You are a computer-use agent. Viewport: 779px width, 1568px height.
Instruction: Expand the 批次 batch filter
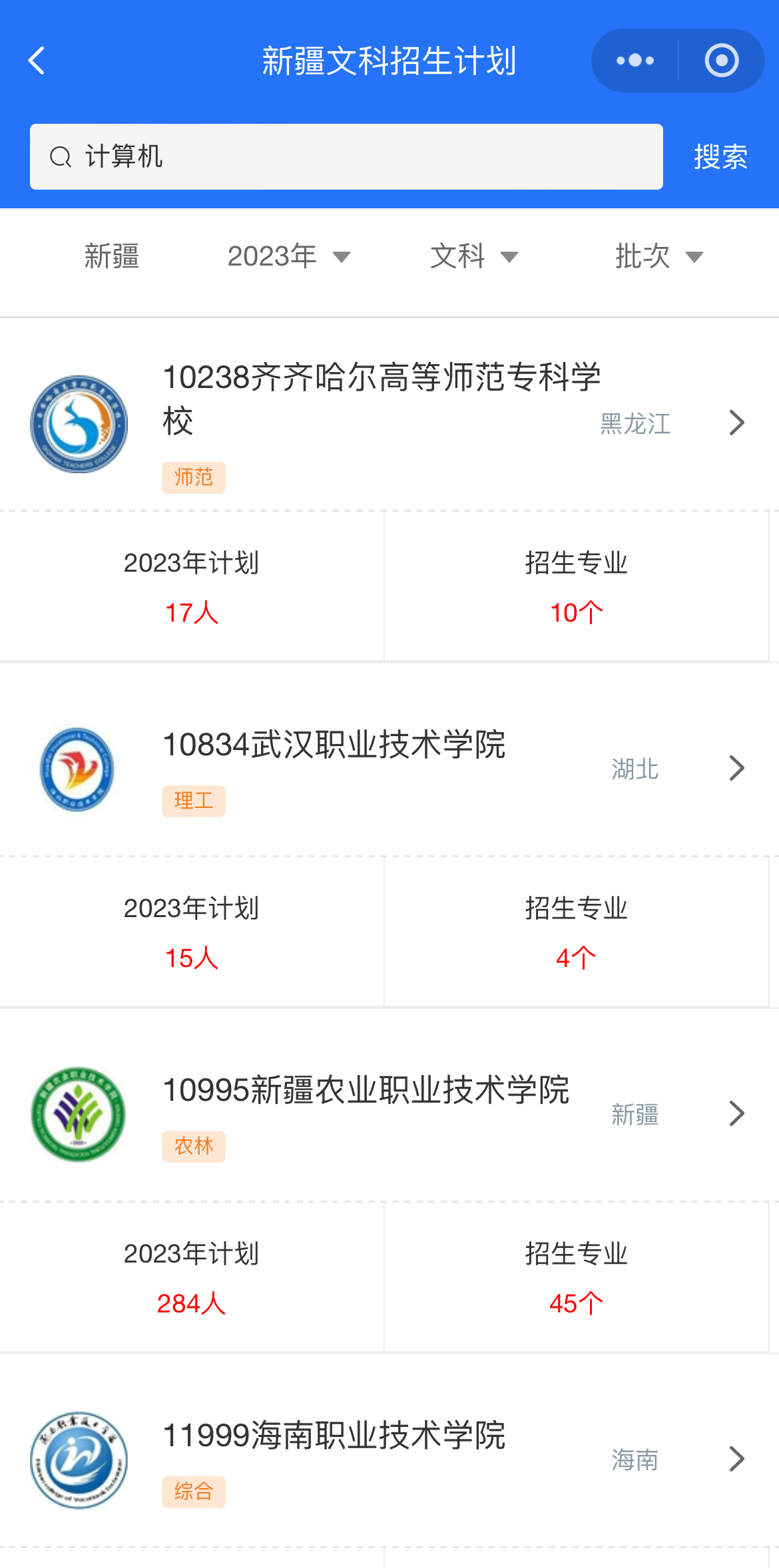click(x=659, y=256)
